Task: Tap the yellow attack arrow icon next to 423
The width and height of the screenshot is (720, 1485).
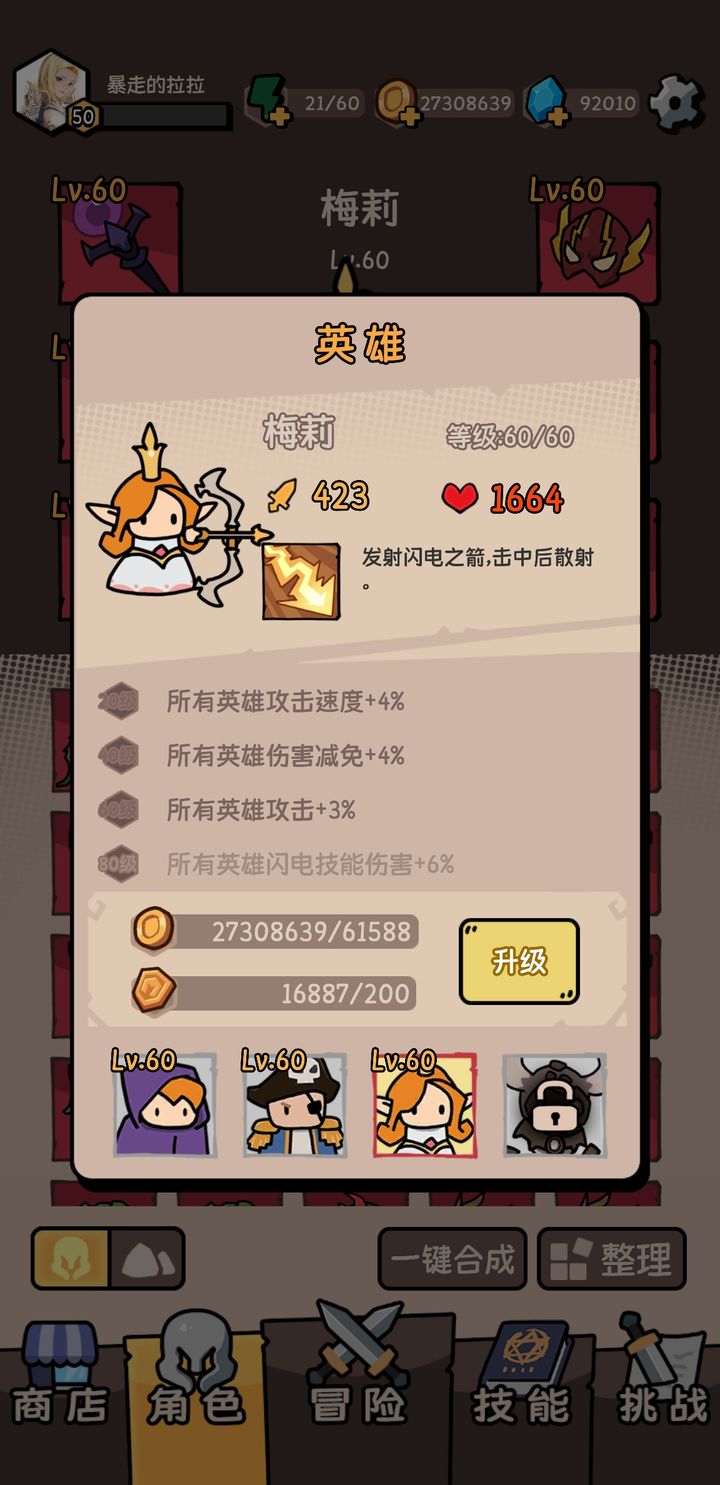Action: 281,493
